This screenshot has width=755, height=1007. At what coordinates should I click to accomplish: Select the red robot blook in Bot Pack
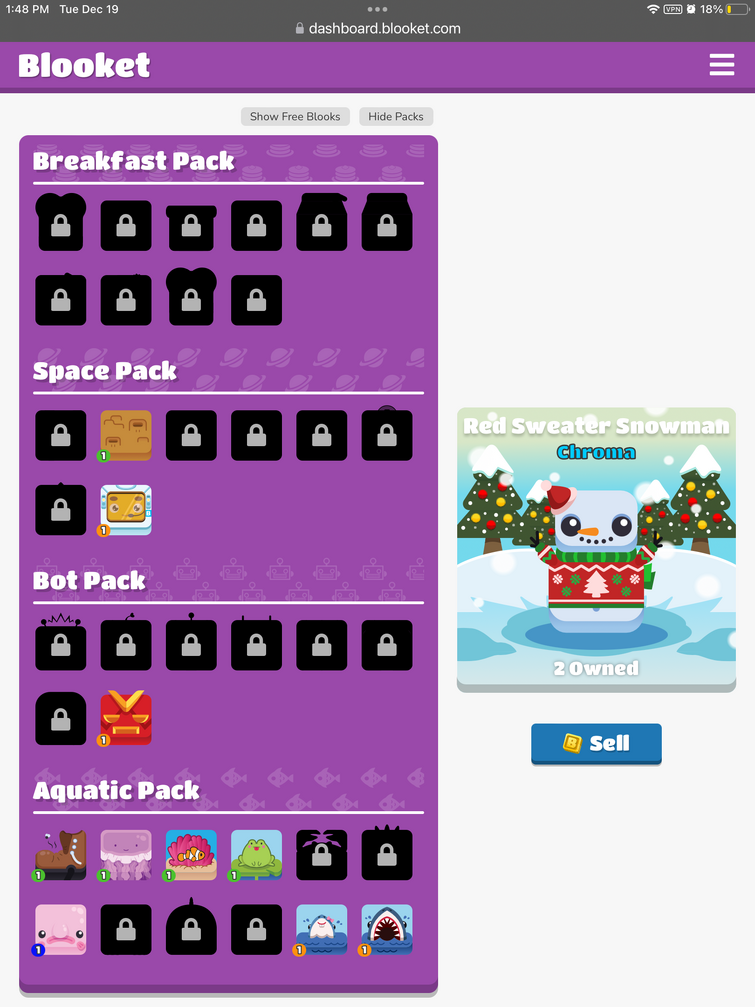point(126,718)
